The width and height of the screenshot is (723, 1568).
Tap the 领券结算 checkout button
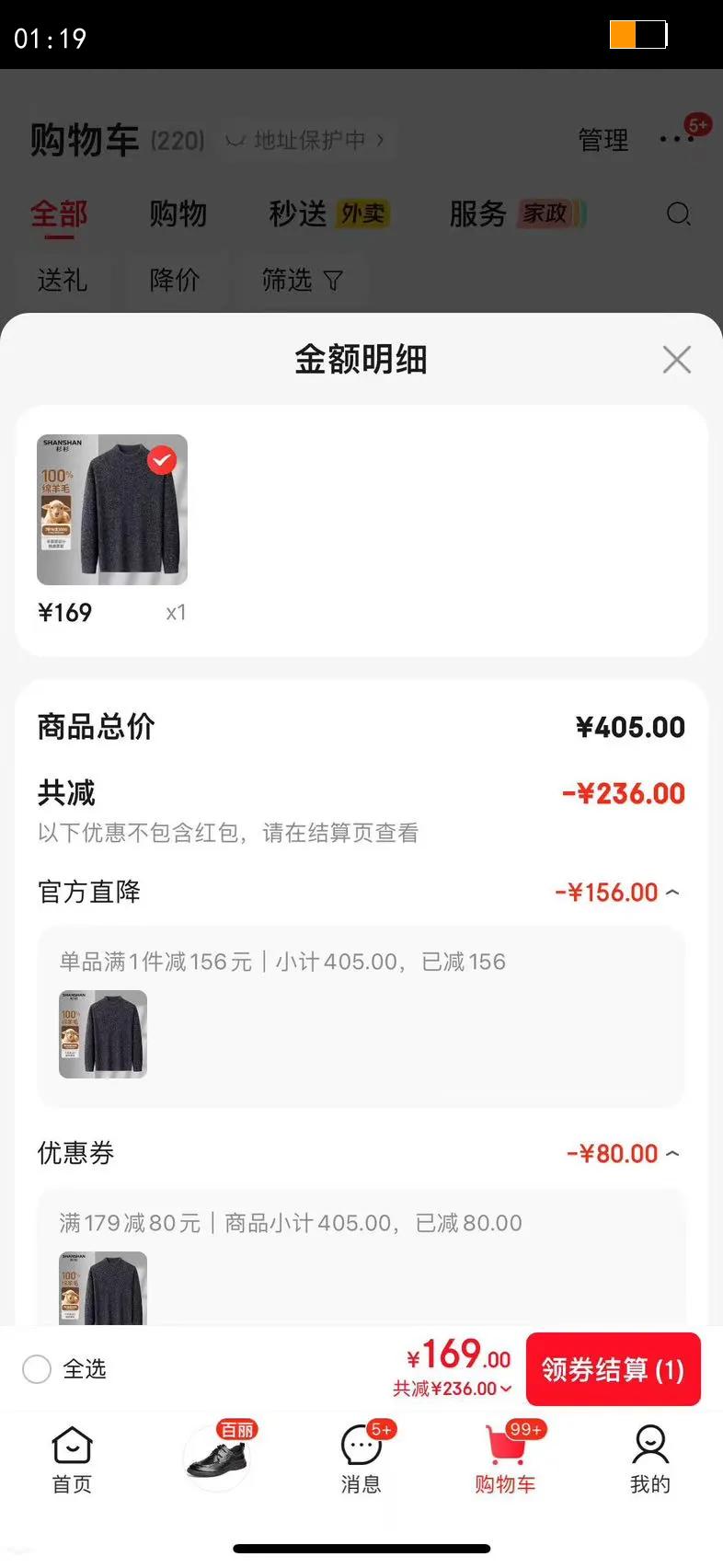click(613, 1369)
